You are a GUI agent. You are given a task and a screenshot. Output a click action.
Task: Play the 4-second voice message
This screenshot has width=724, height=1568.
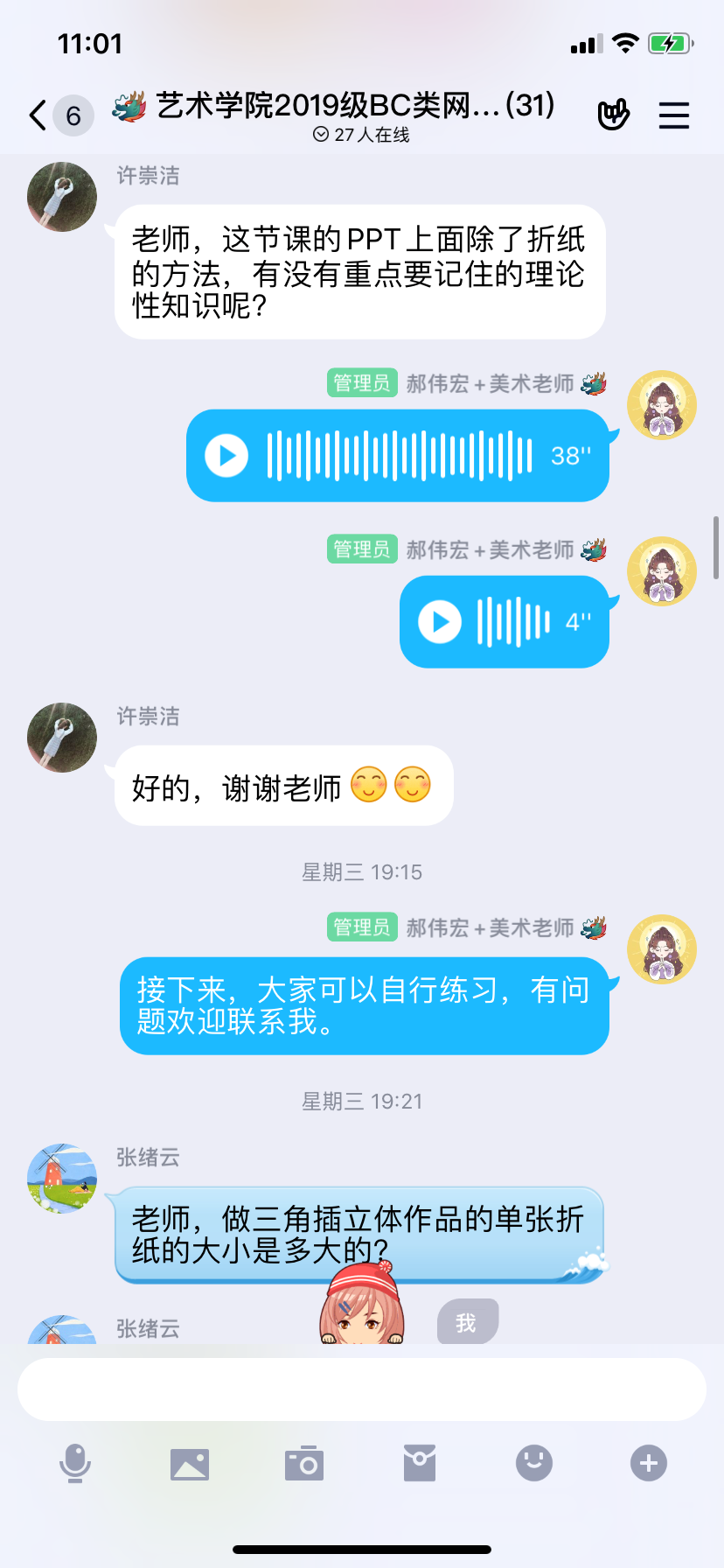coord(440,622)
